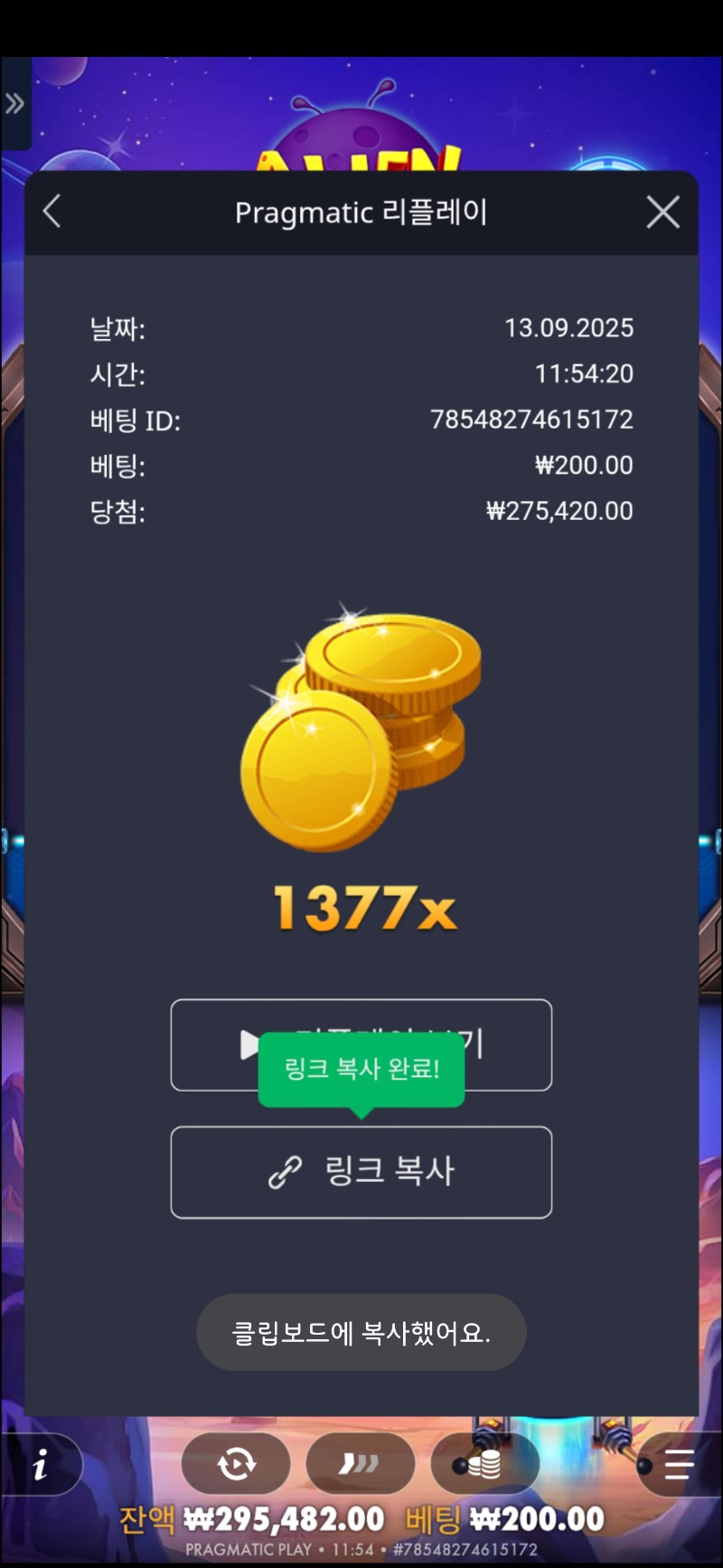The image size is (723, 1568).
Task: Open the game info button
Action: (41, 1465)
